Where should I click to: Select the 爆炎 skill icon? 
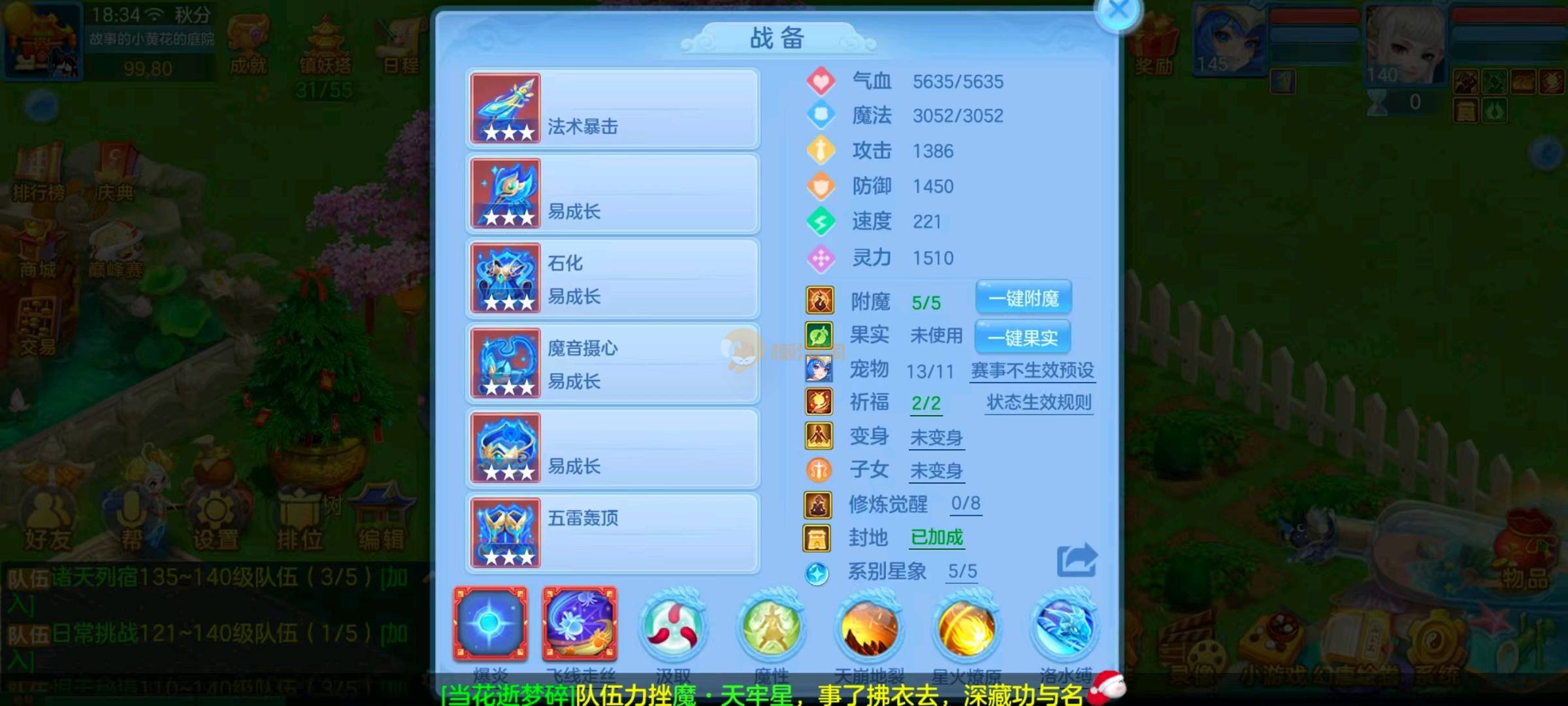point(490,624)
